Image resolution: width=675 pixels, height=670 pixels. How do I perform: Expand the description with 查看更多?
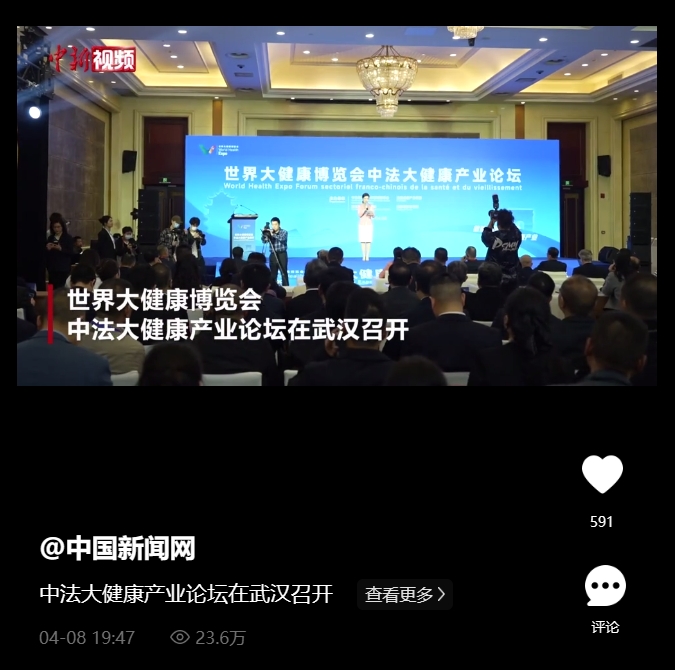click(405, 594)
